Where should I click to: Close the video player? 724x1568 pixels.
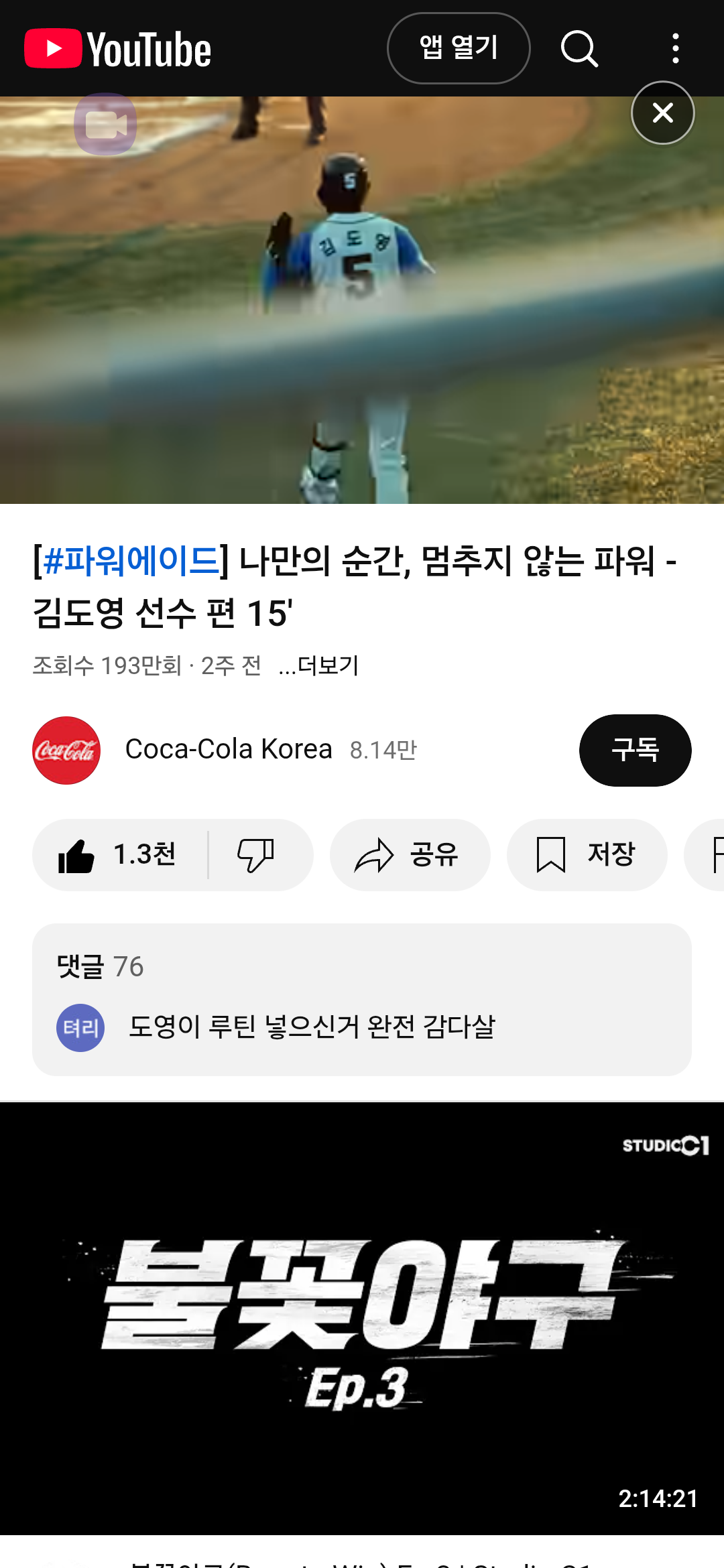pos(662,113)
